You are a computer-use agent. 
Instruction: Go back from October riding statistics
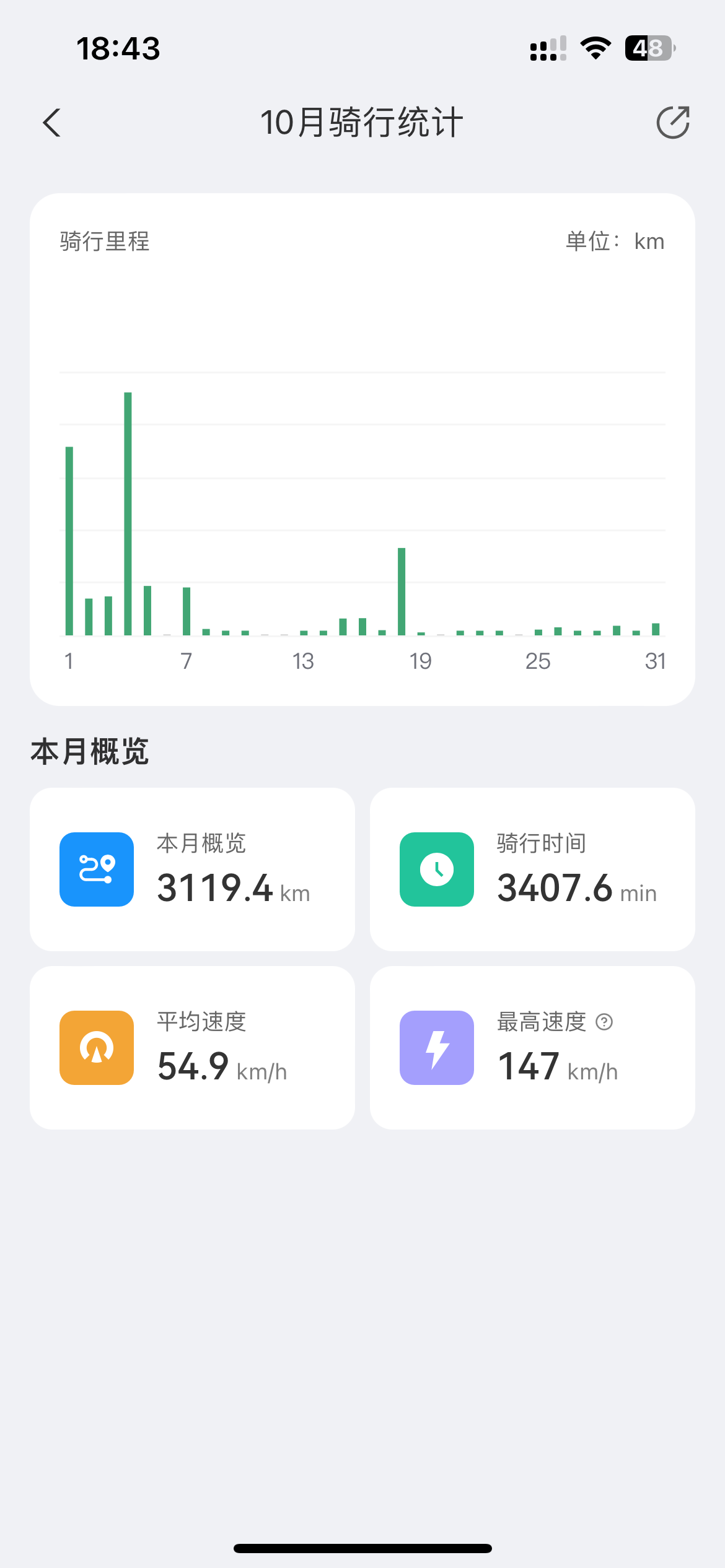tap(52, 123)
